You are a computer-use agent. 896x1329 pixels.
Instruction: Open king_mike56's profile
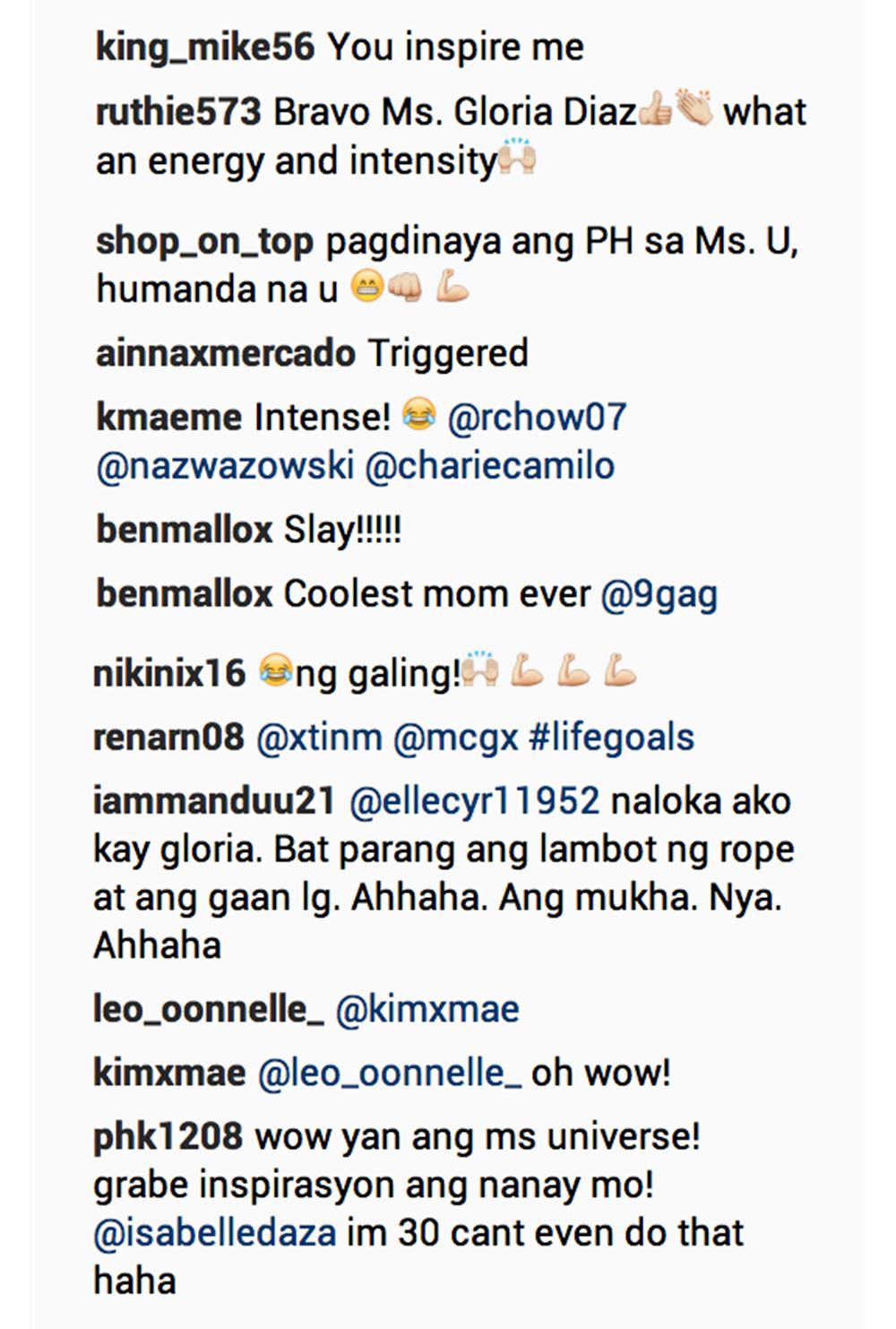click(204, 47)
